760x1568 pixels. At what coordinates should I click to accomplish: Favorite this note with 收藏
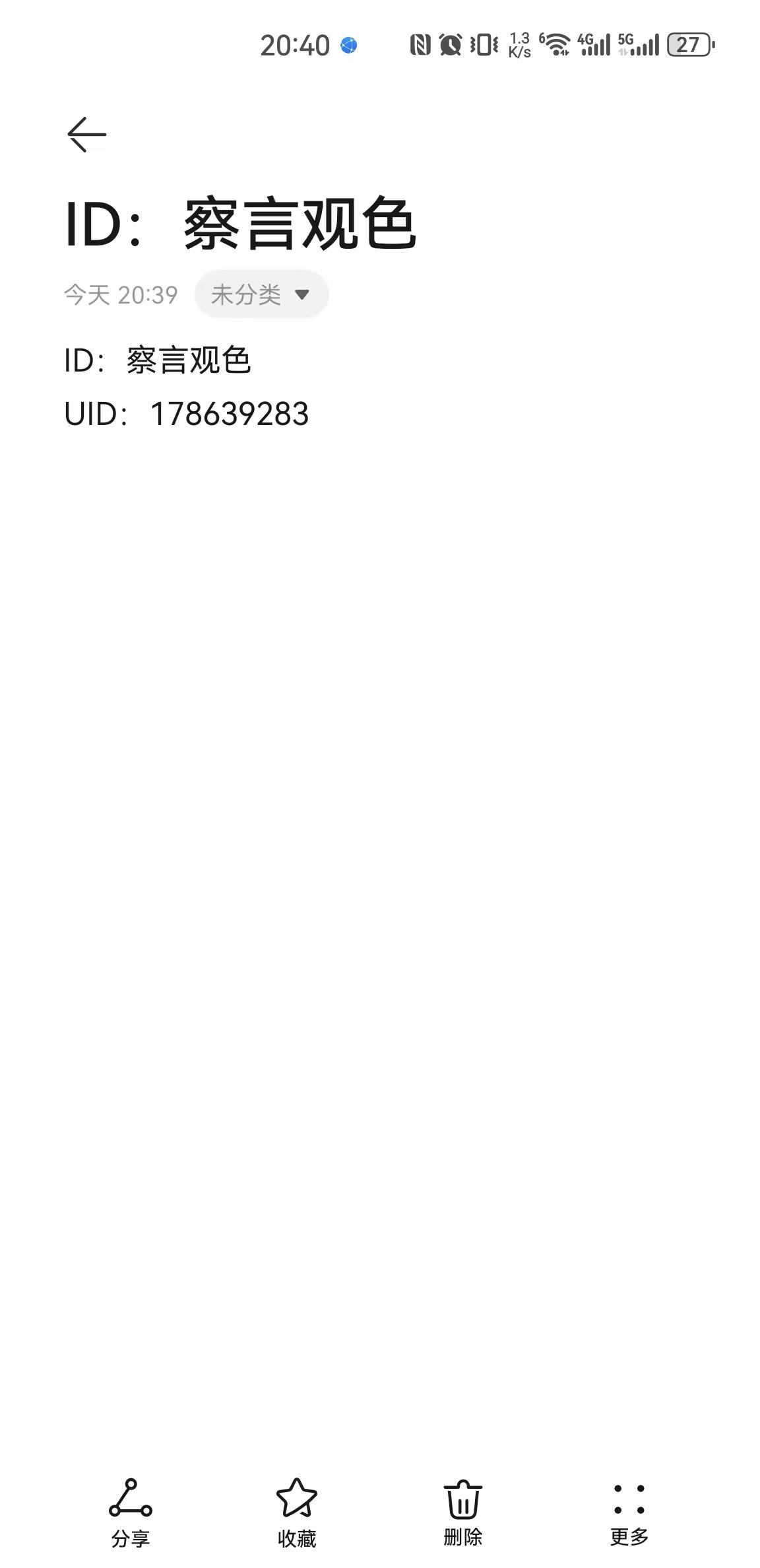(x=297, y=1511)
